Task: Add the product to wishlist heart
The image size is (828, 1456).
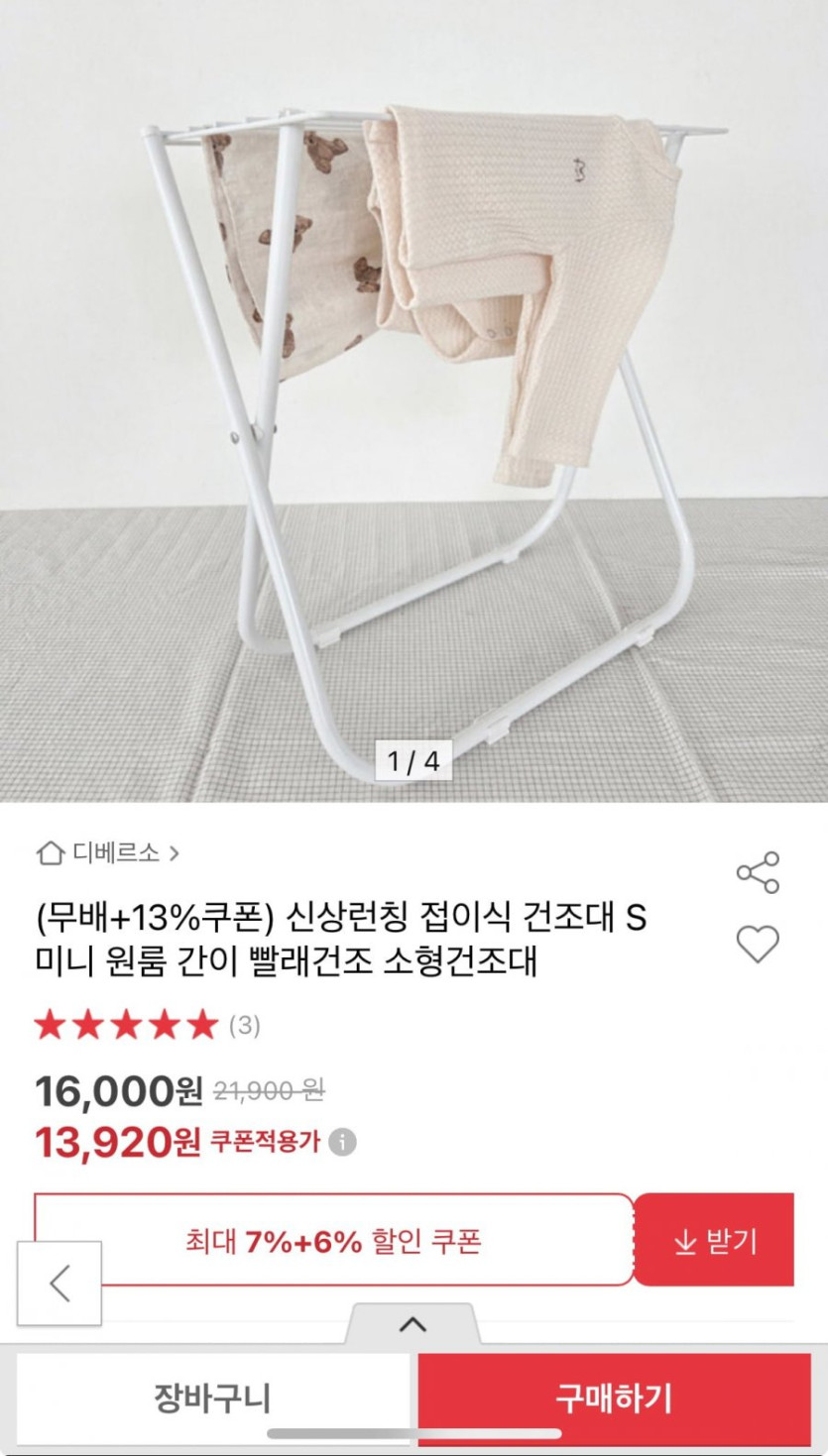Action: [x=758, y=944]
